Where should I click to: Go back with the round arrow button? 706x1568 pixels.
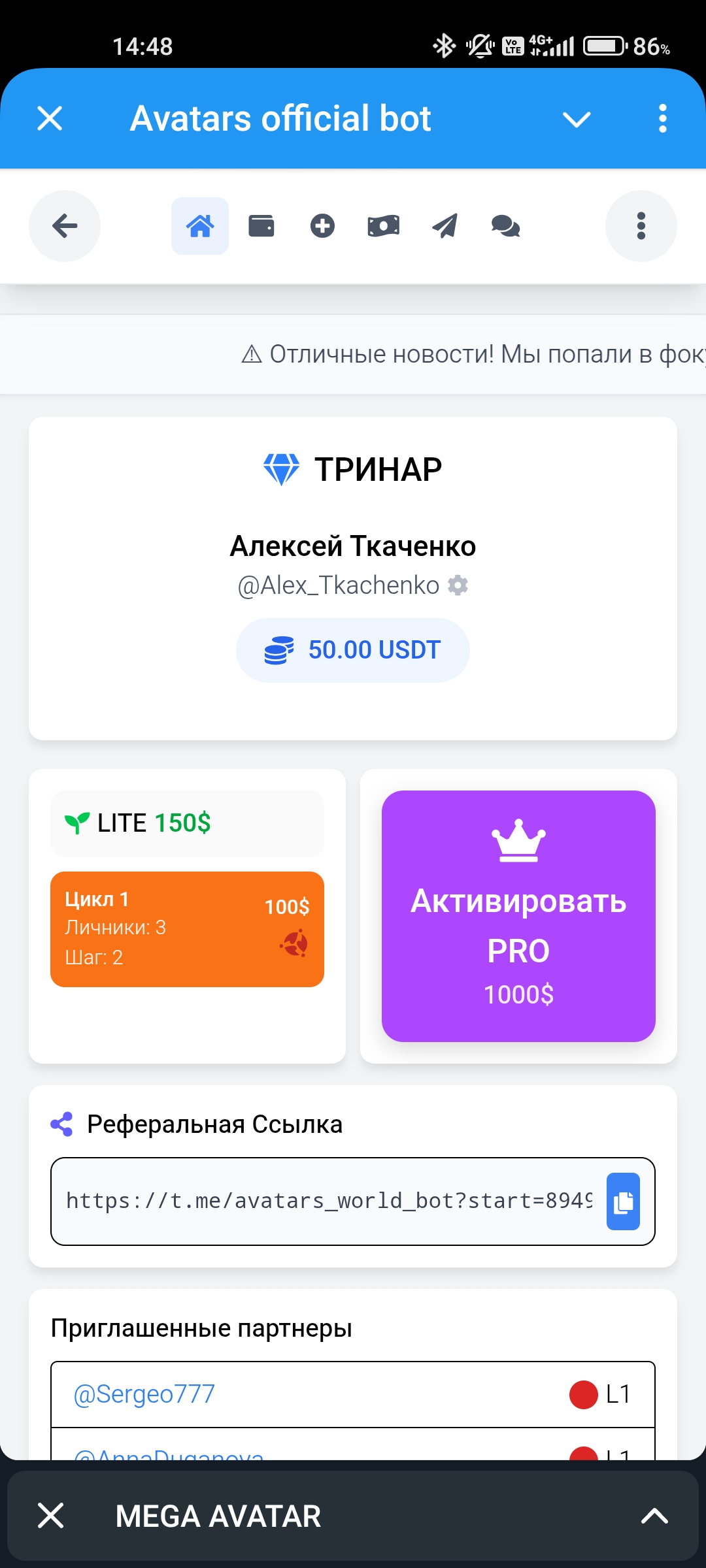click(x=65, y=226)
